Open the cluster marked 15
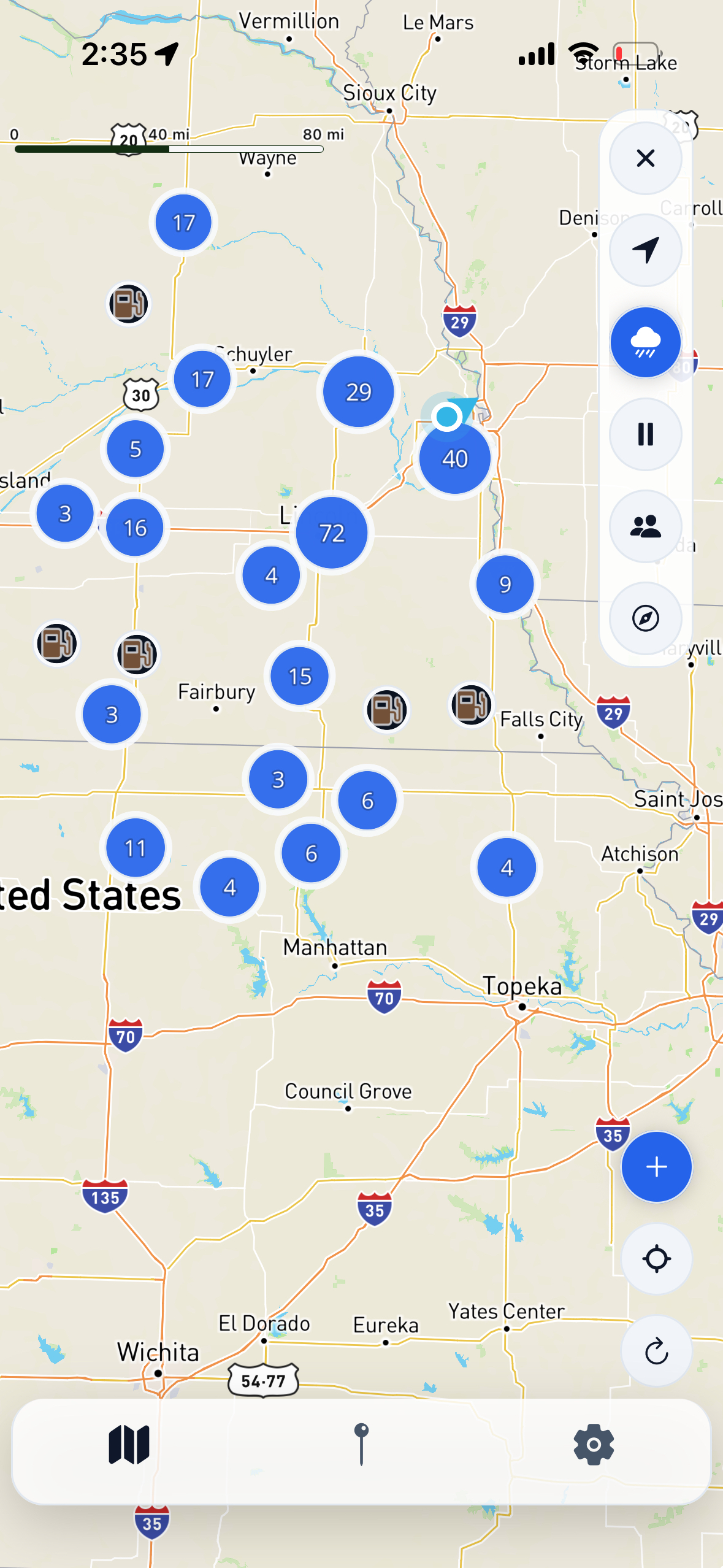The width and height of the screenshot is (723, 1568). [x=300, y=676]
